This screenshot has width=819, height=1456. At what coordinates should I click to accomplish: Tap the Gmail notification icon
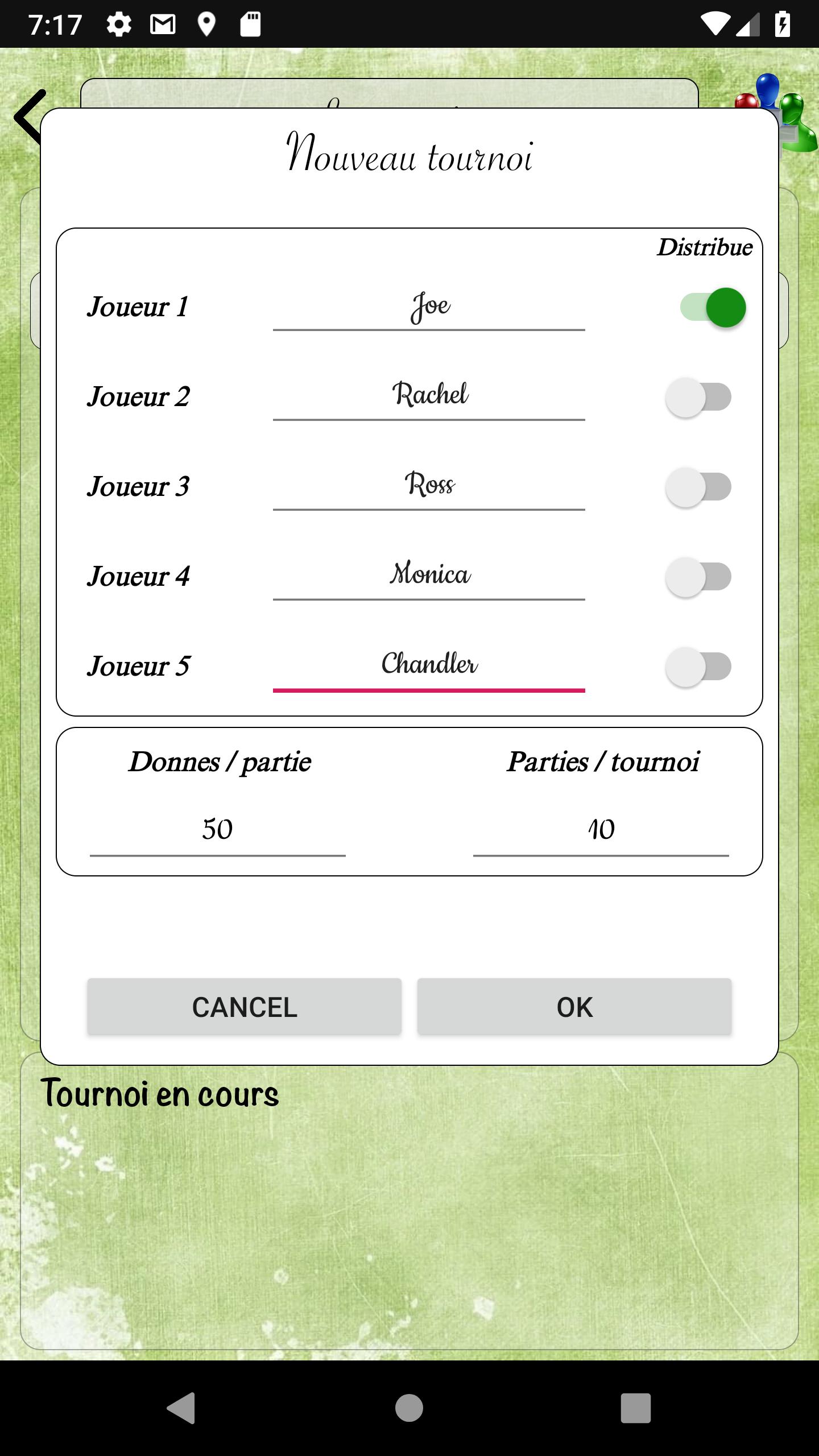[x=162, y=23]
